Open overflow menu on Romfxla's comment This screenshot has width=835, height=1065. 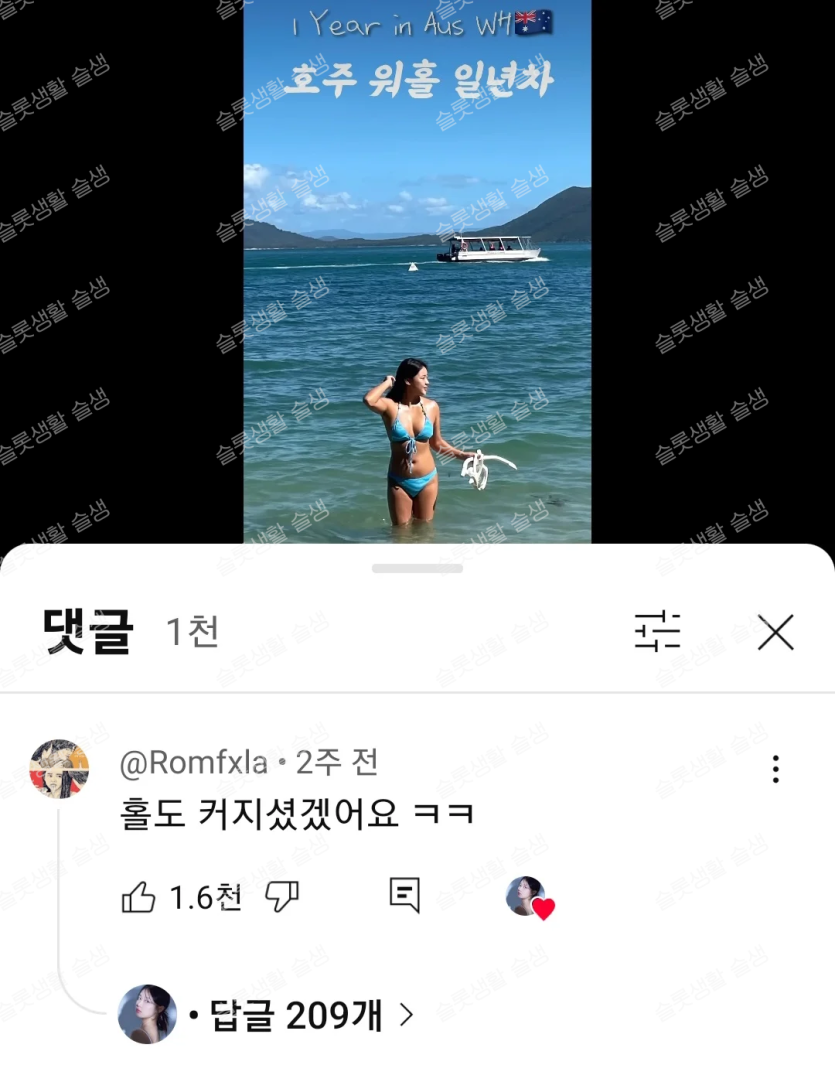[x=776, y=769]
